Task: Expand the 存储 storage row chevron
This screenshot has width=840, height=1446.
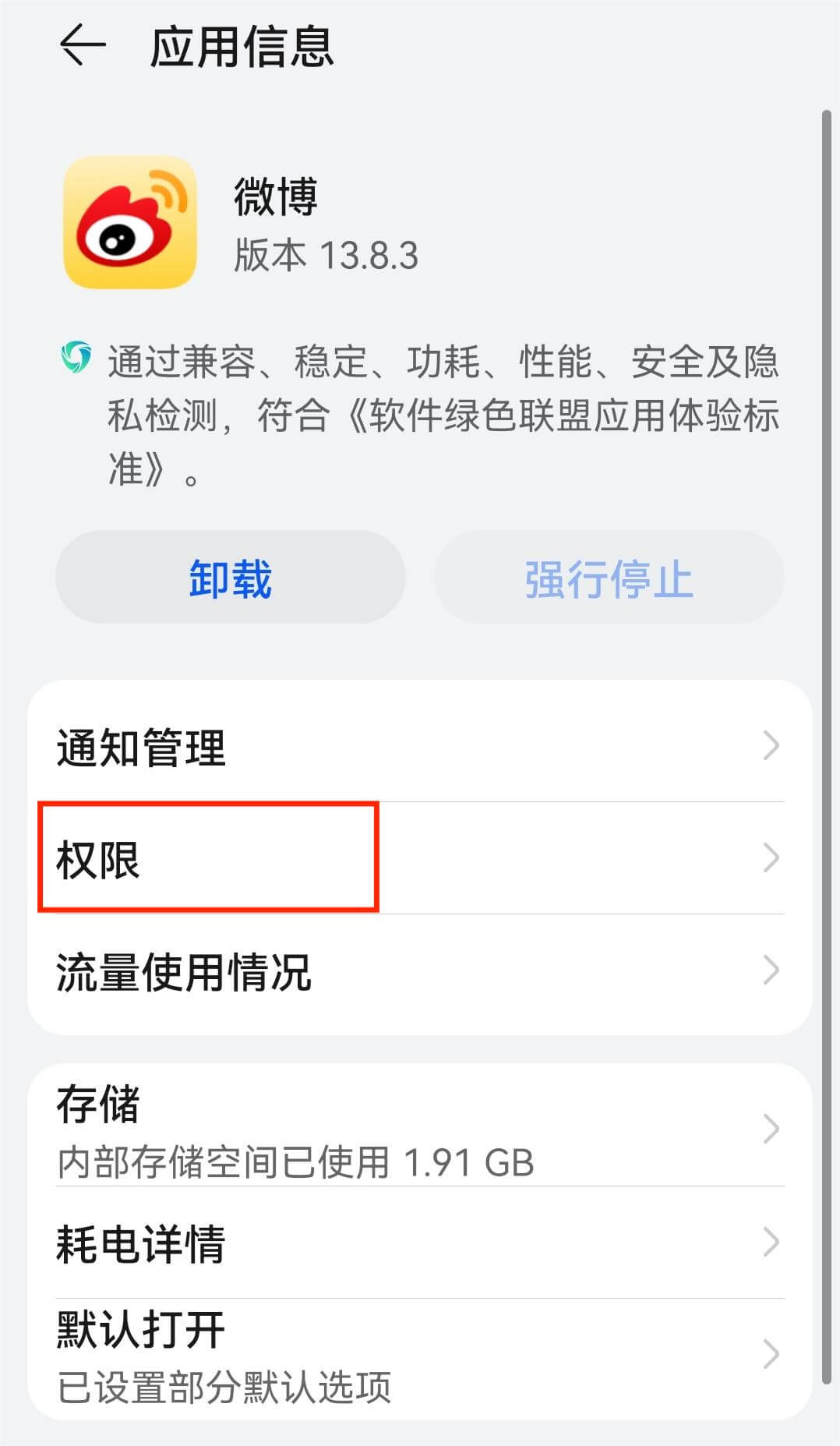Action: click(771, 1128)
